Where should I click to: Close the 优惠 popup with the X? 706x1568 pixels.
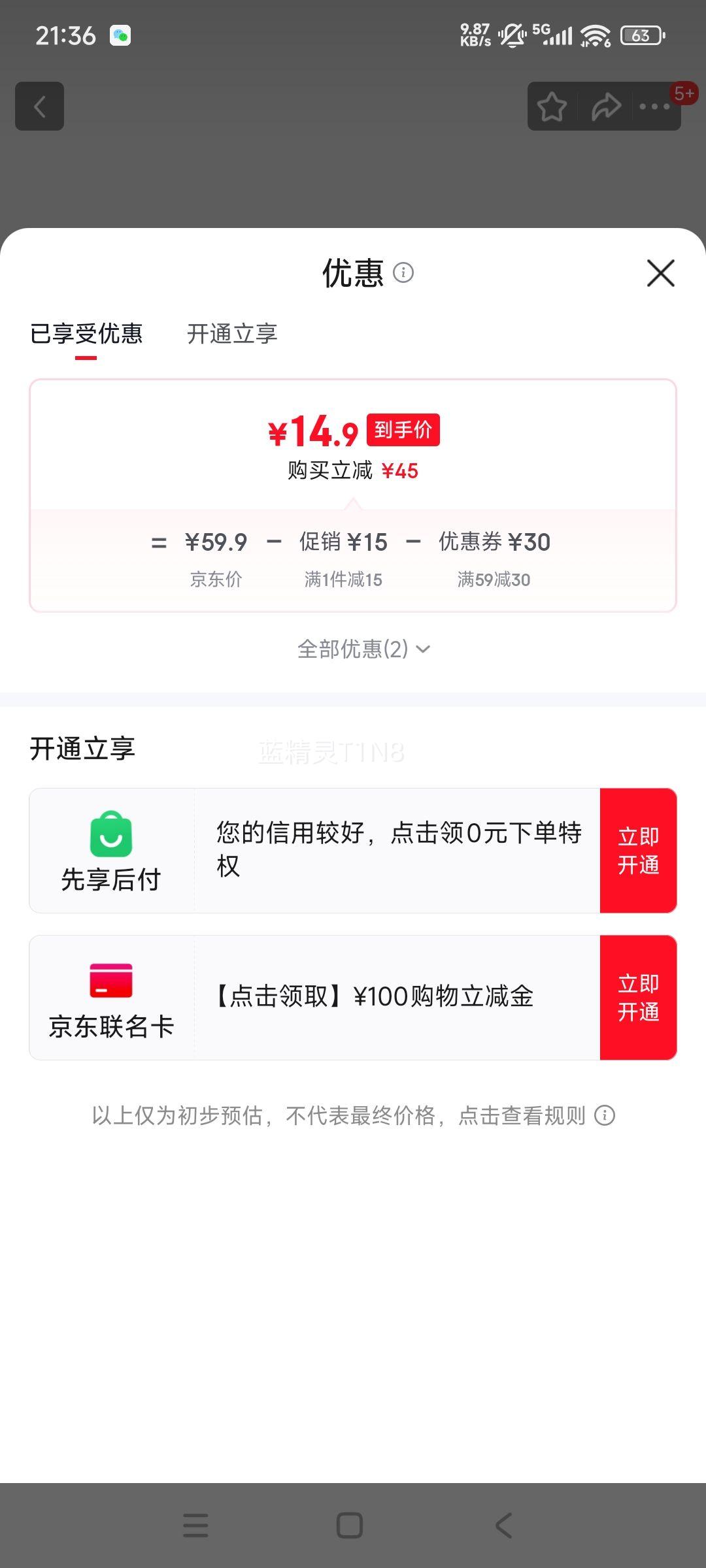tap(660, 274)
